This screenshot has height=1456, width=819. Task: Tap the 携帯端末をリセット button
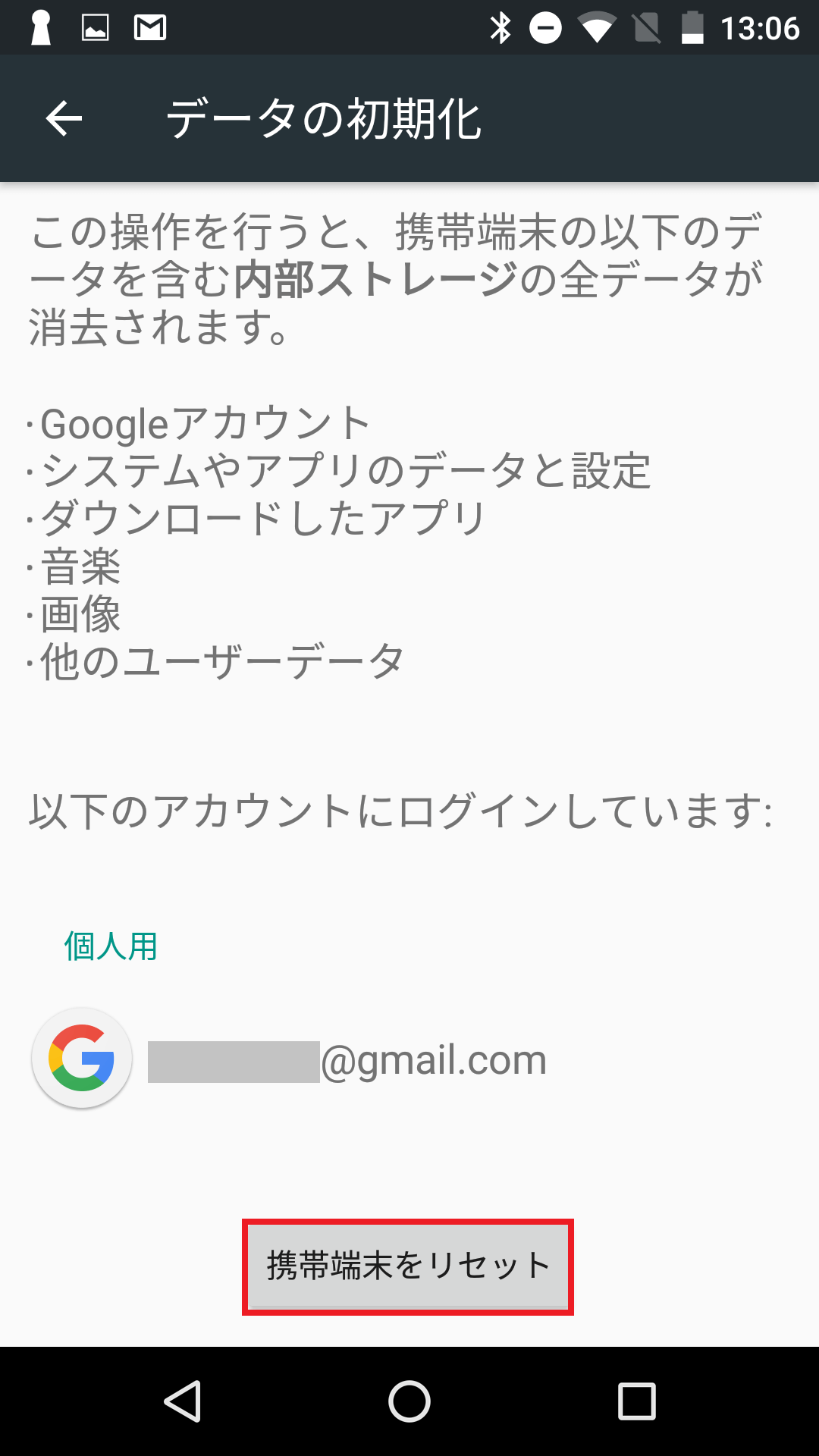[x=408, y=1266]
